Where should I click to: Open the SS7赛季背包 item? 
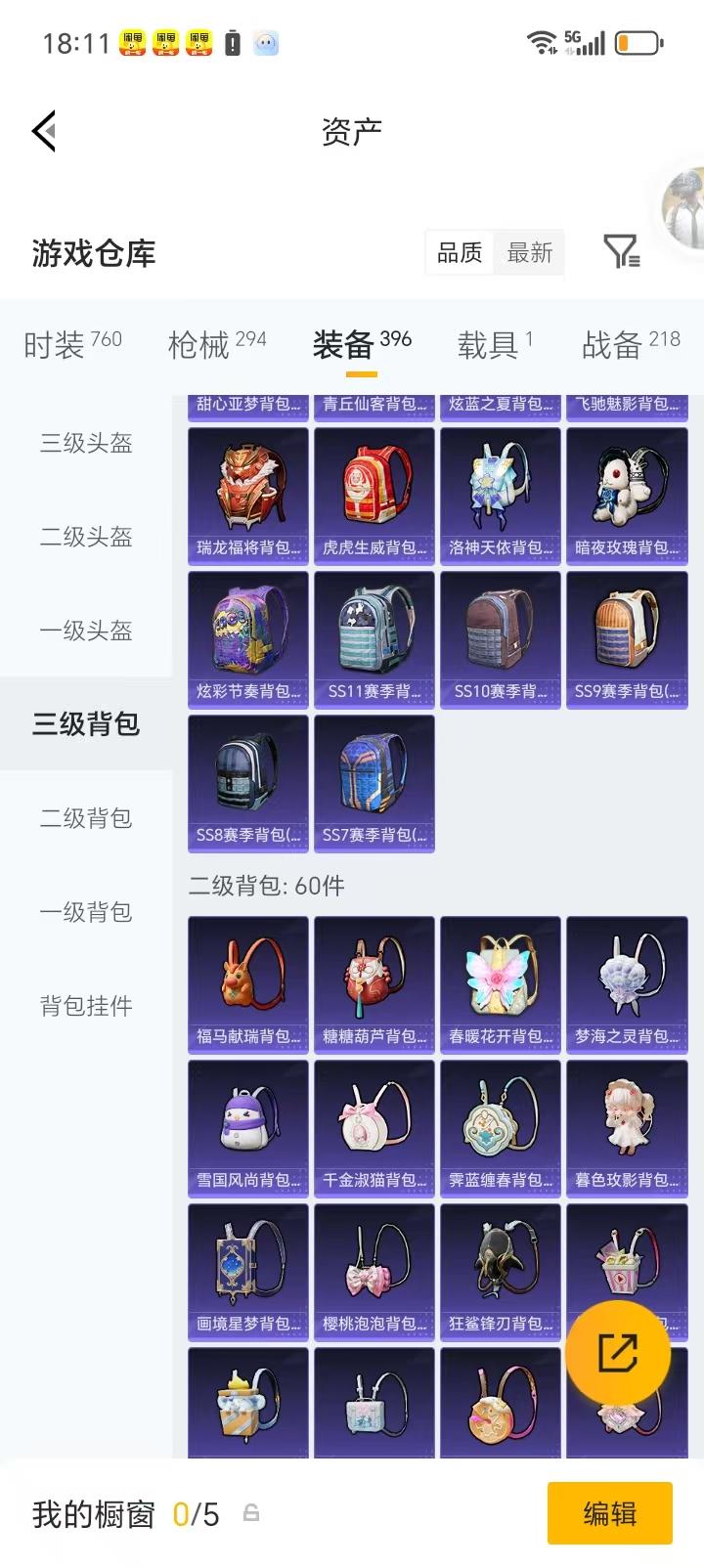pyautogui.click(x=374, y=784)
